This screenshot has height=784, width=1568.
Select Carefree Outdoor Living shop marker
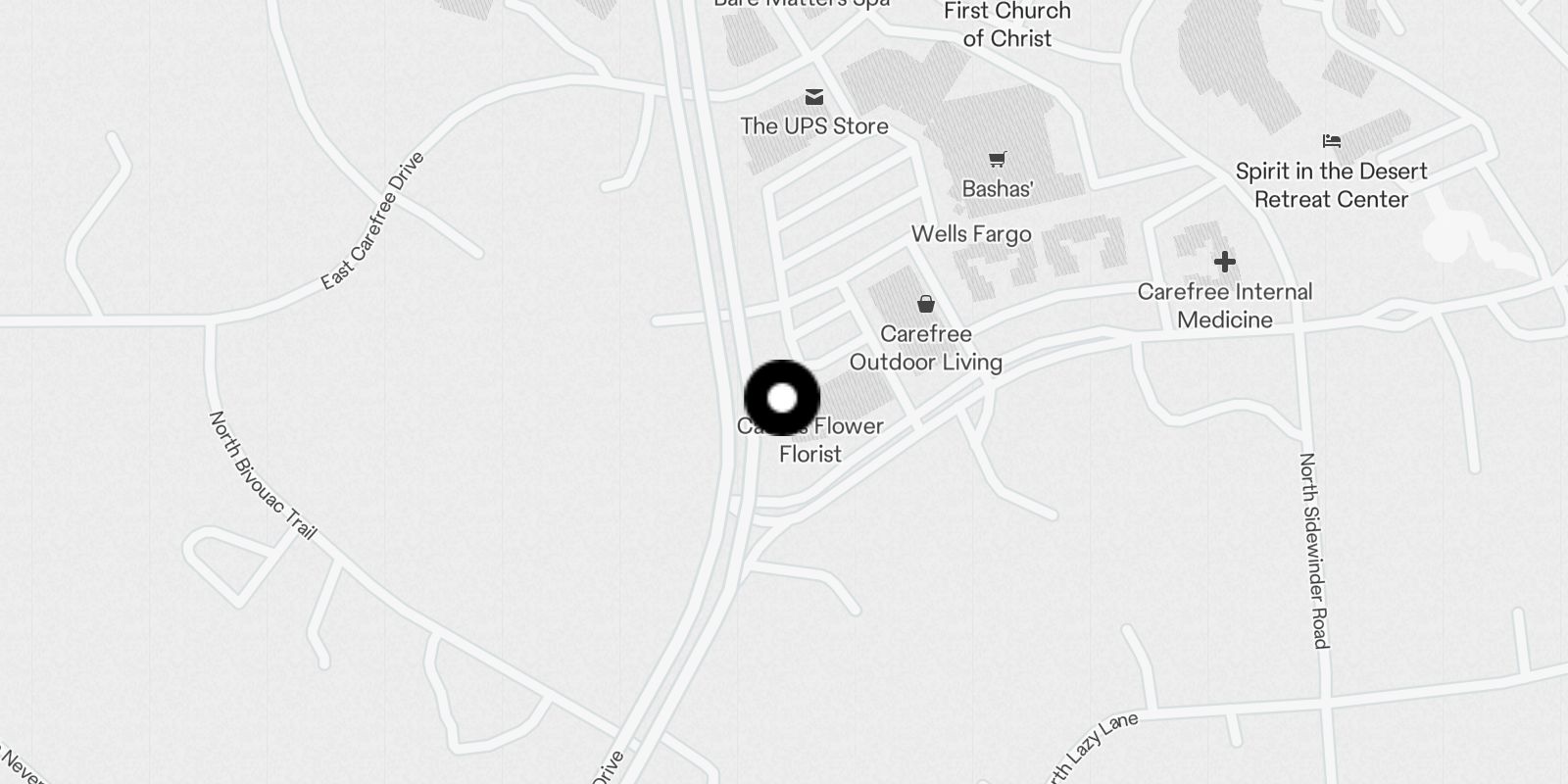[x=925, y=305]
